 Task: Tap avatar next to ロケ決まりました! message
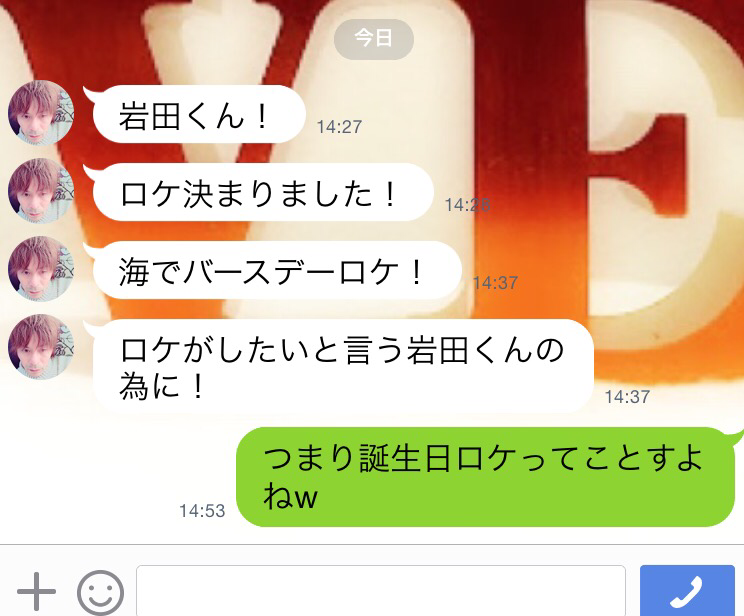41,191
